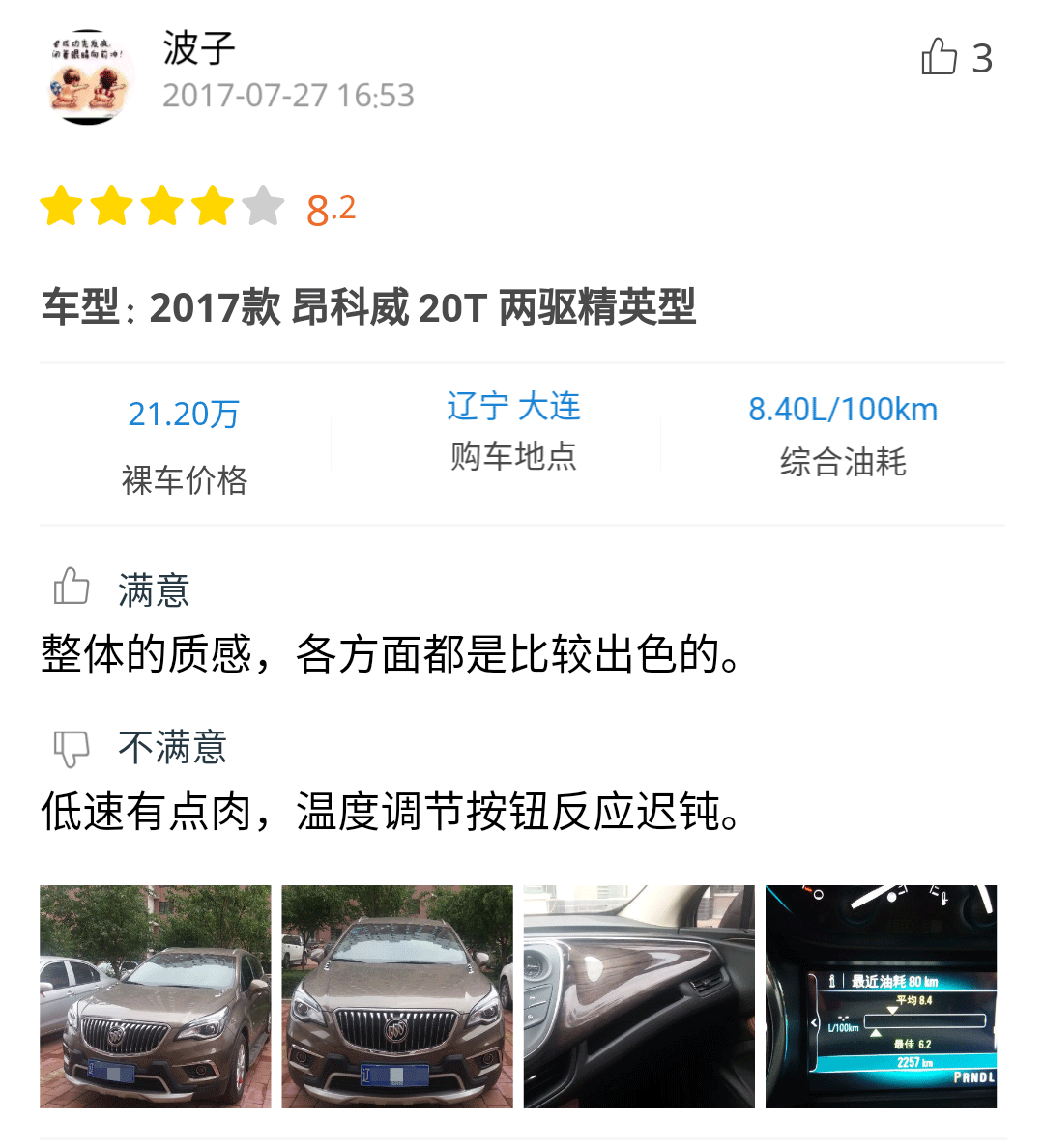Open the first car photo with the front-left view

(155, 996)
